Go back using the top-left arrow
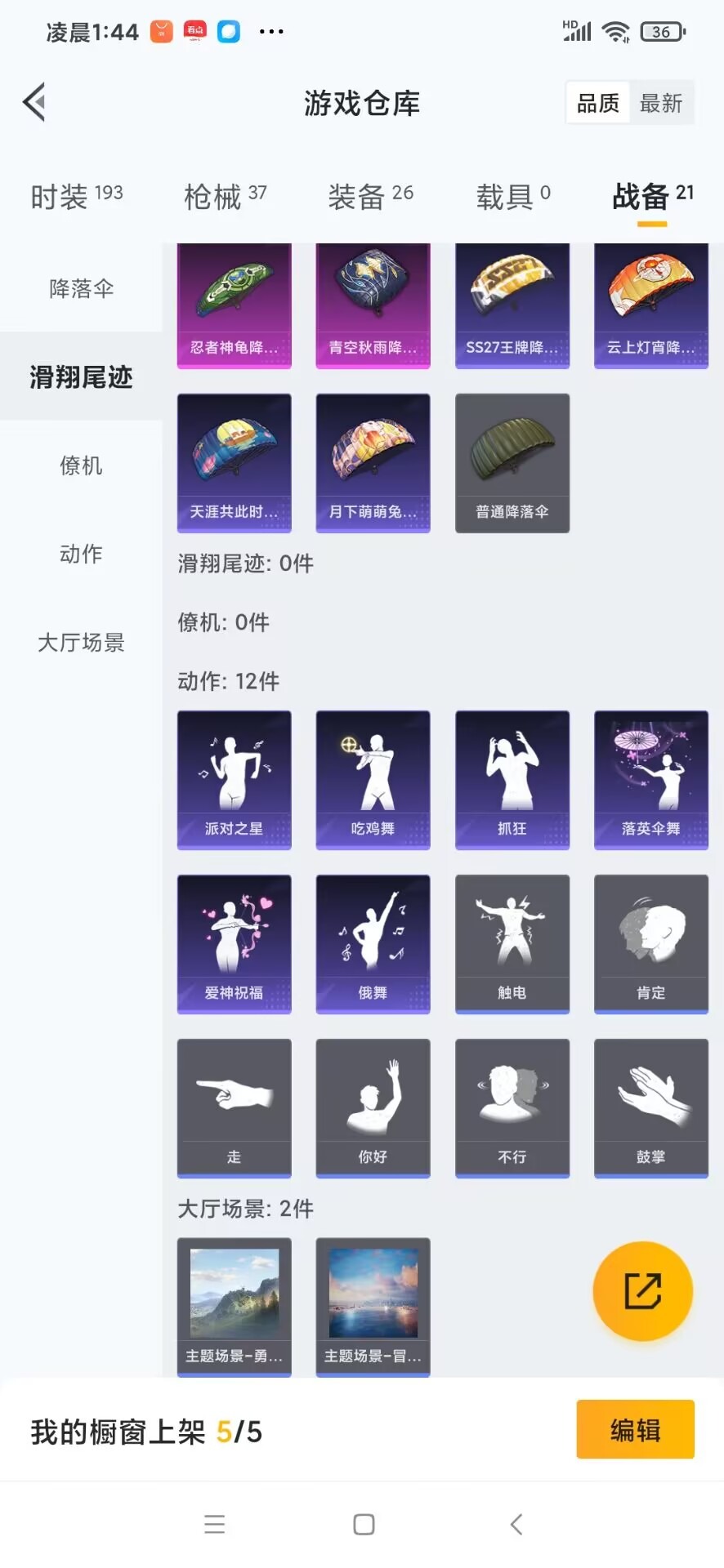724x1568 pixels. pos(34,103)
